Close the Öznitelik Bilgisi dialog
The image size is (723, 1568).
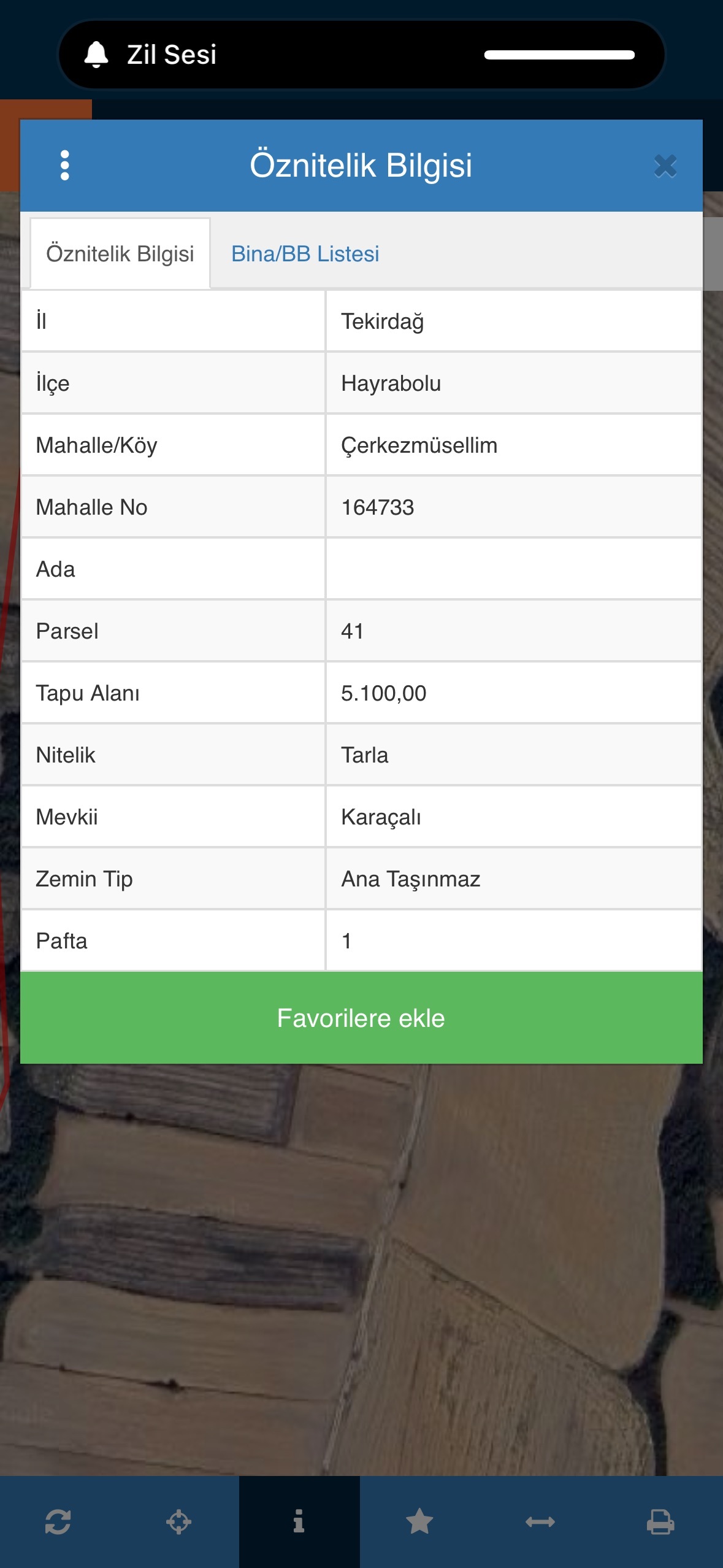[665, 166]
